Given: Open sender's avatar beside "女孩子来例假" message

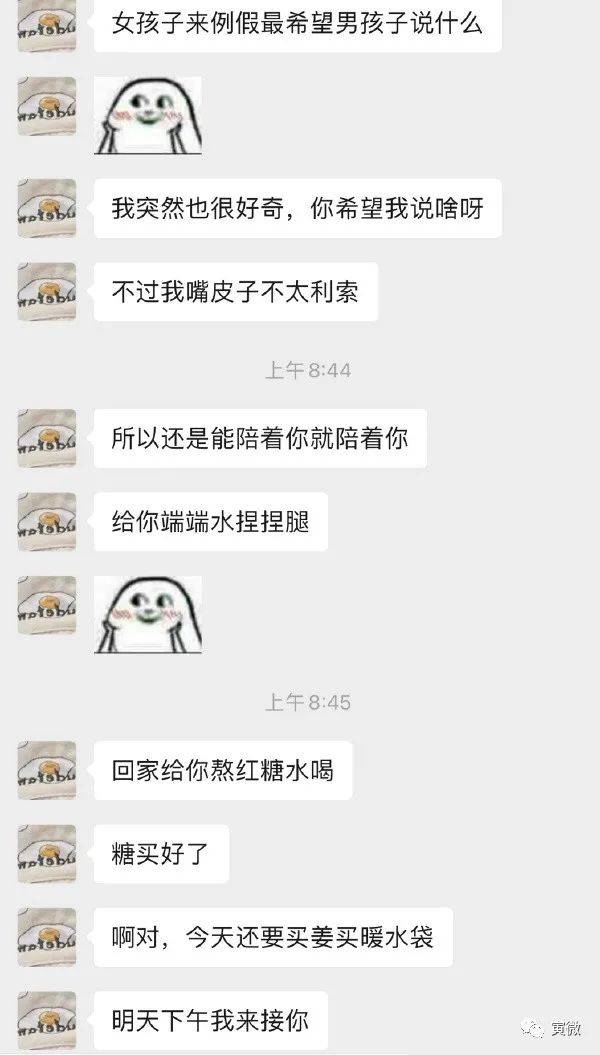Looking at the screenshot, I should [x=46, y=26].
